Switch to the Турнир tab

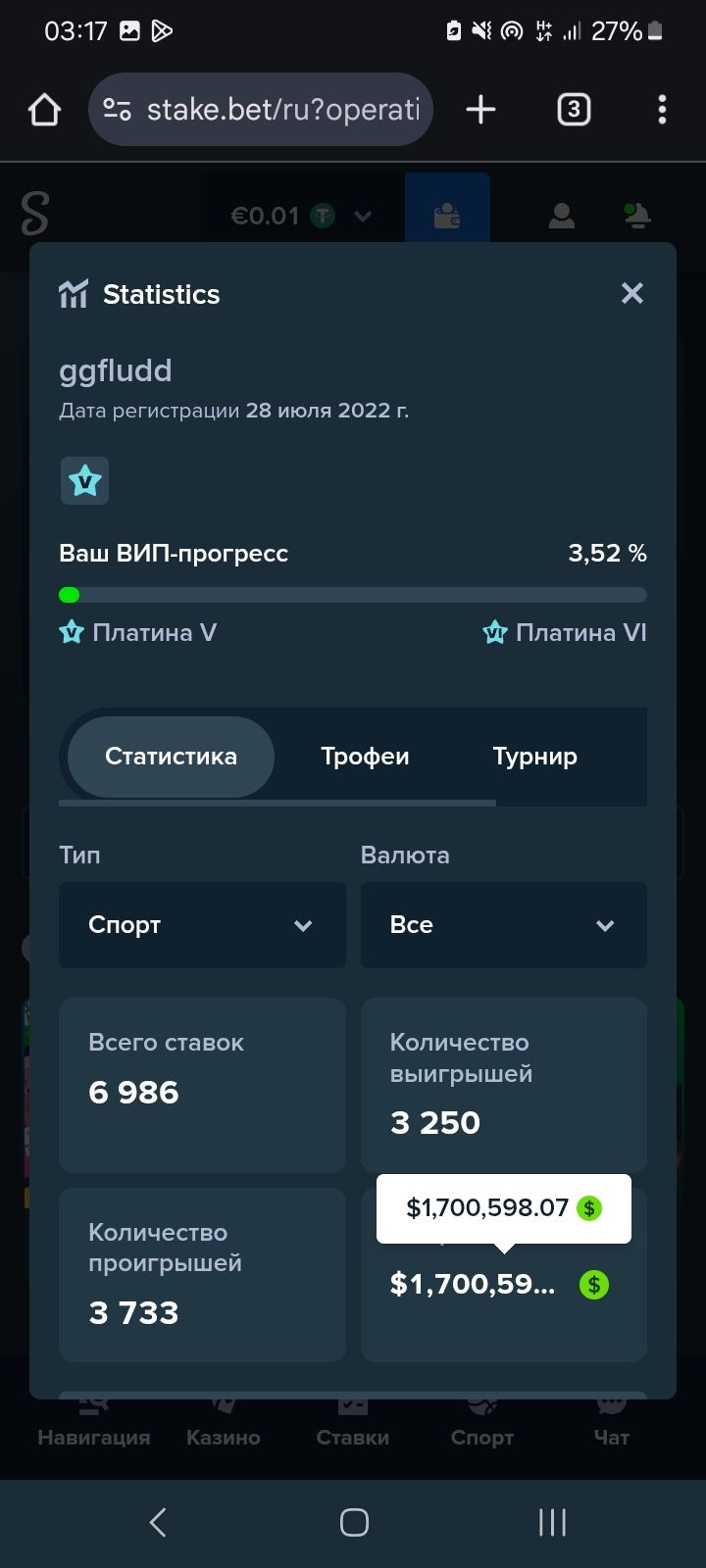534,757
